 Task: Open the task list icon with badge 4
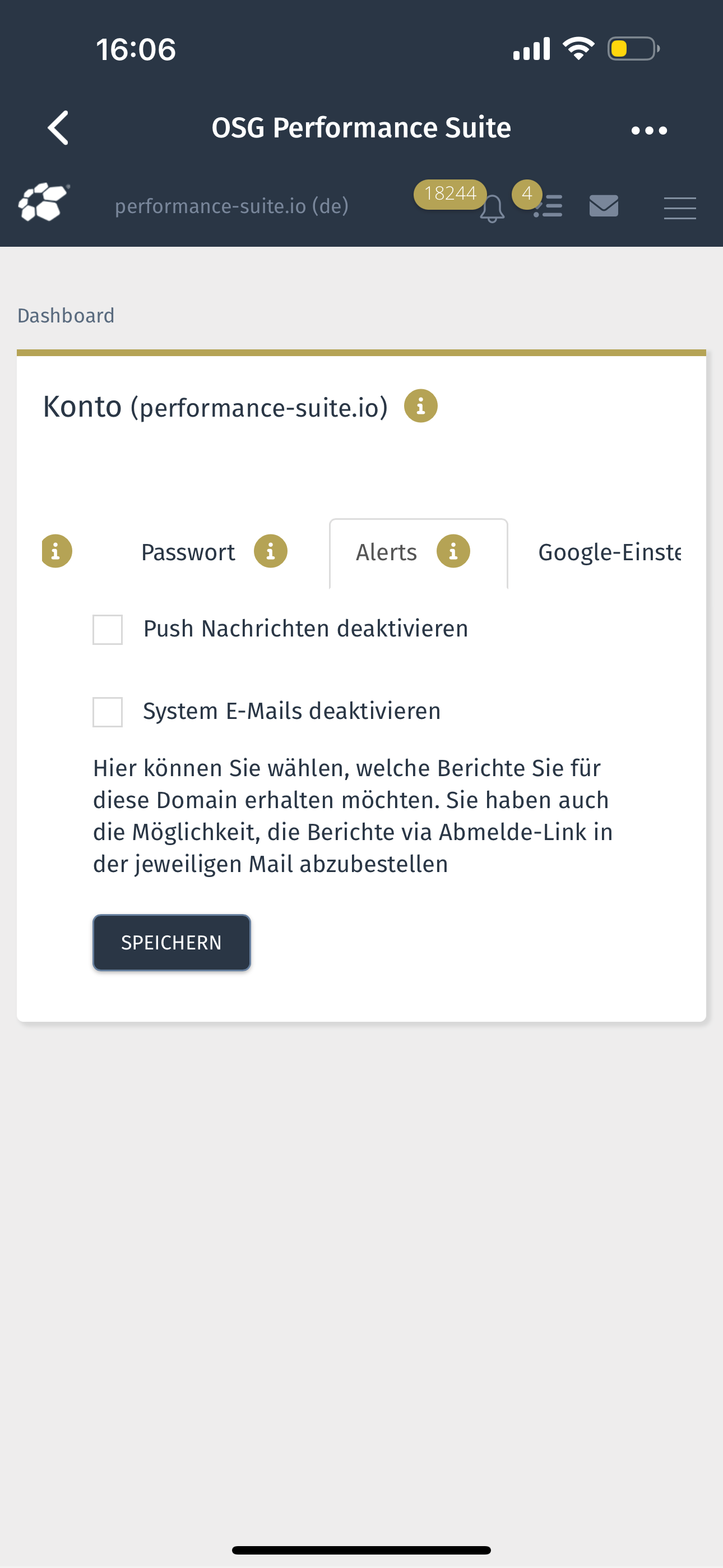click(548, 206)
